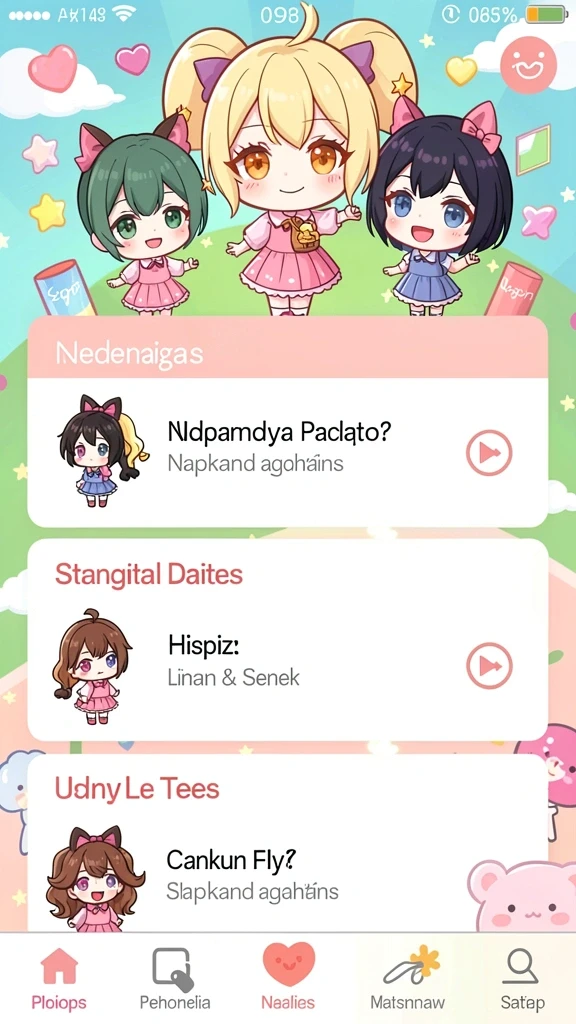576x1024 pixels.
Task: Open the Cankun Fly card
Action: pos(287,844)
